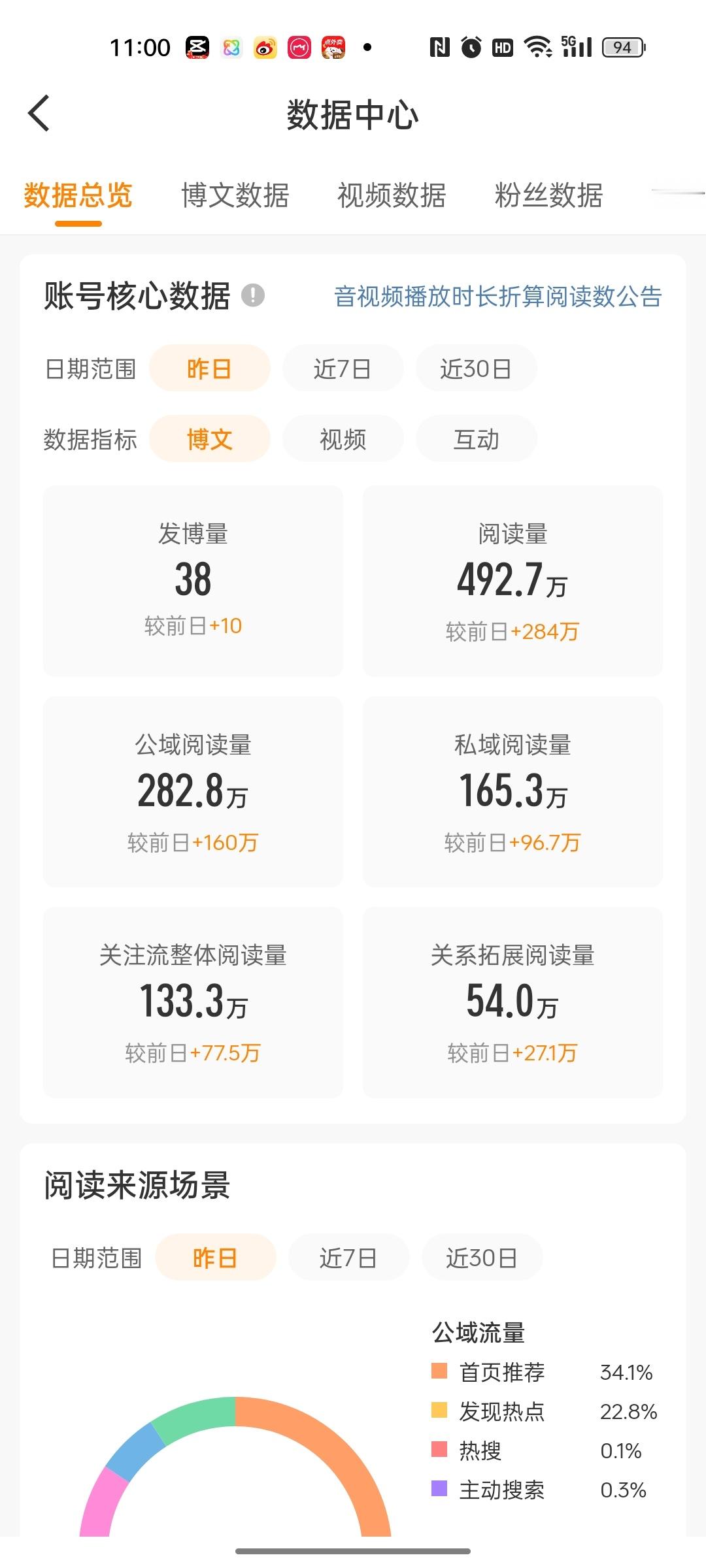This screenshot has width=706, height=1568.
Task: Tap the 5G signal icon
Action: [x=573, y=47]
